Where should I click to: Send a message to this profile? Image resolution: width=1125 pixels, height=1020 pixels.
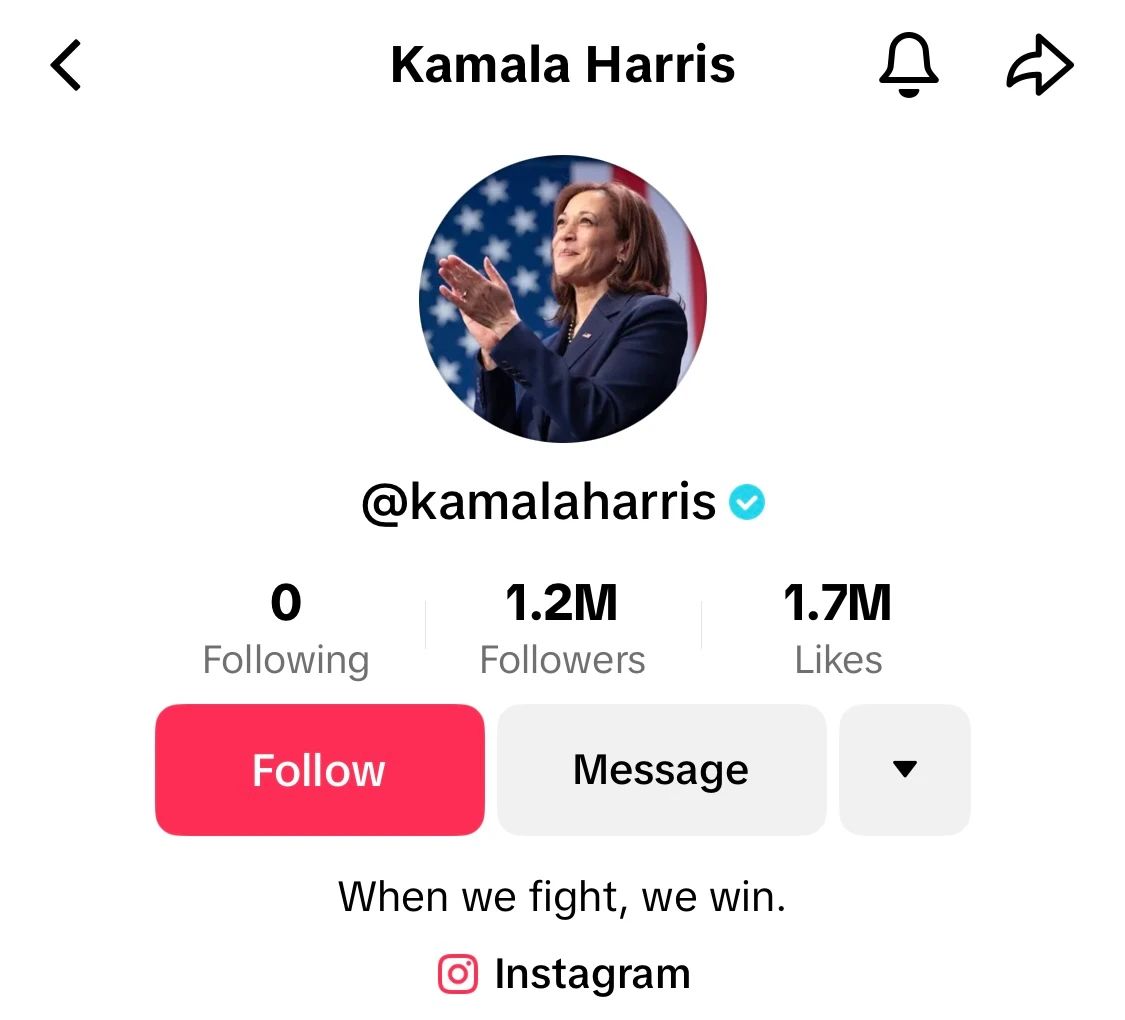[x=661, y=770]
